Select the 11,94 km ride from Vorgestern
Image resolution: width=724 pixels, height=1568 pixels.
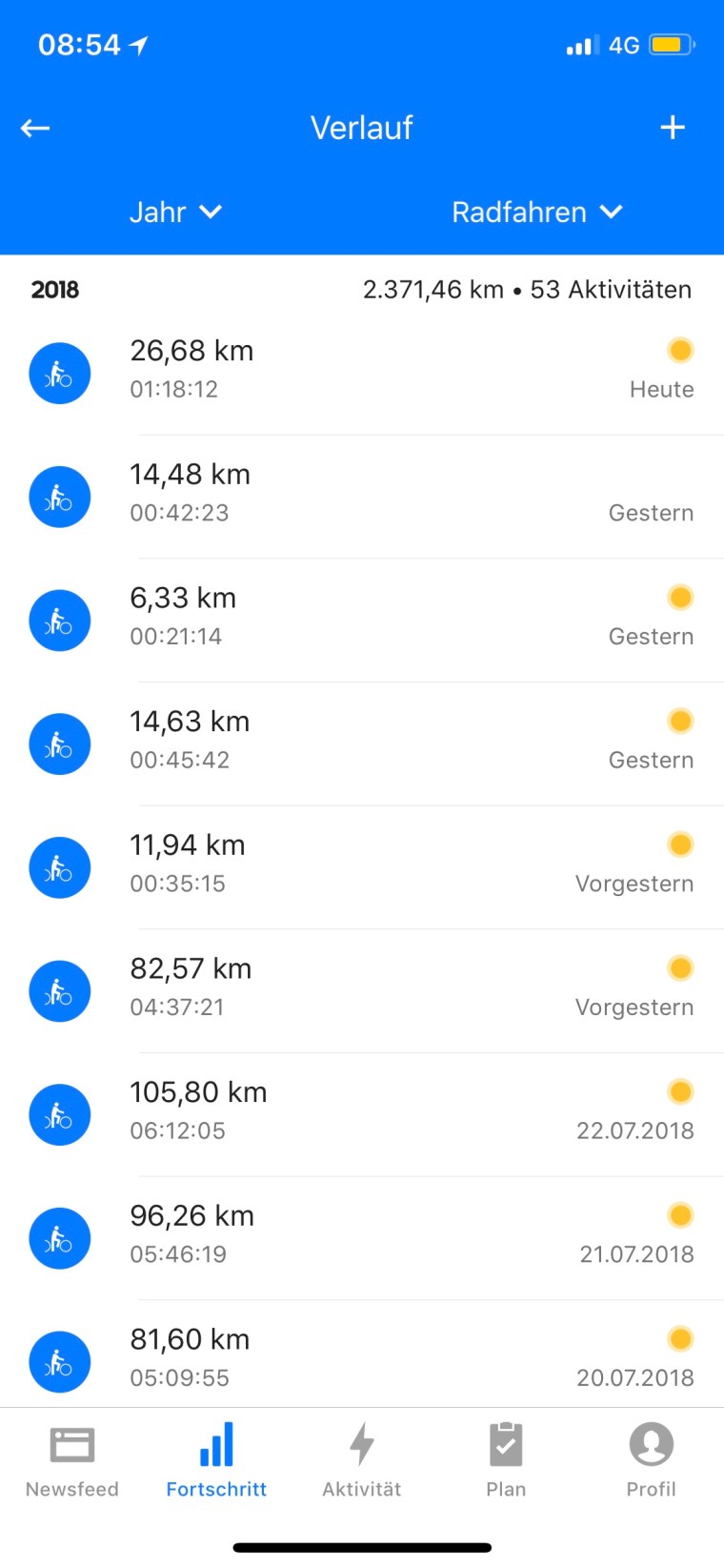362,865
